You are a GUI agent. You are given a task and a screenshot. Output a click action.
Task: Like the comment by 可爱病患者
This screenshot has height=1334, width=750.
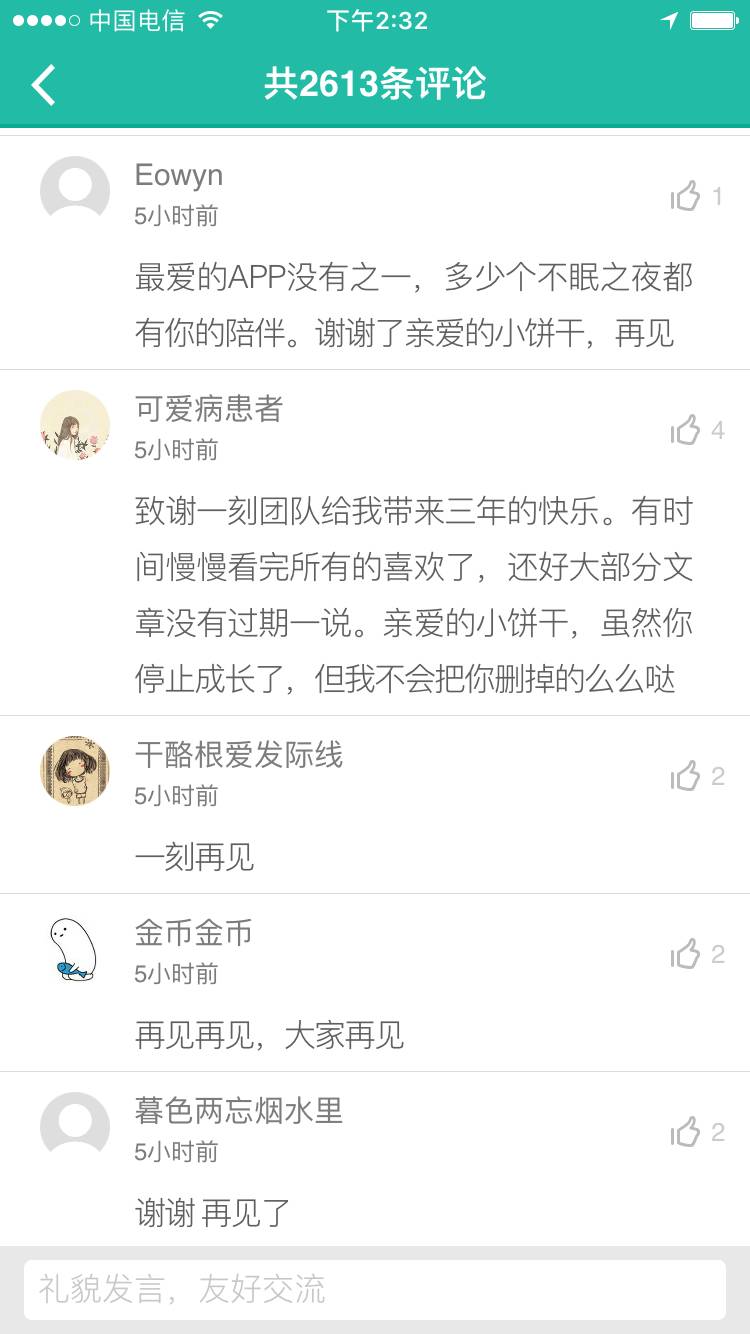click(686, 430)
